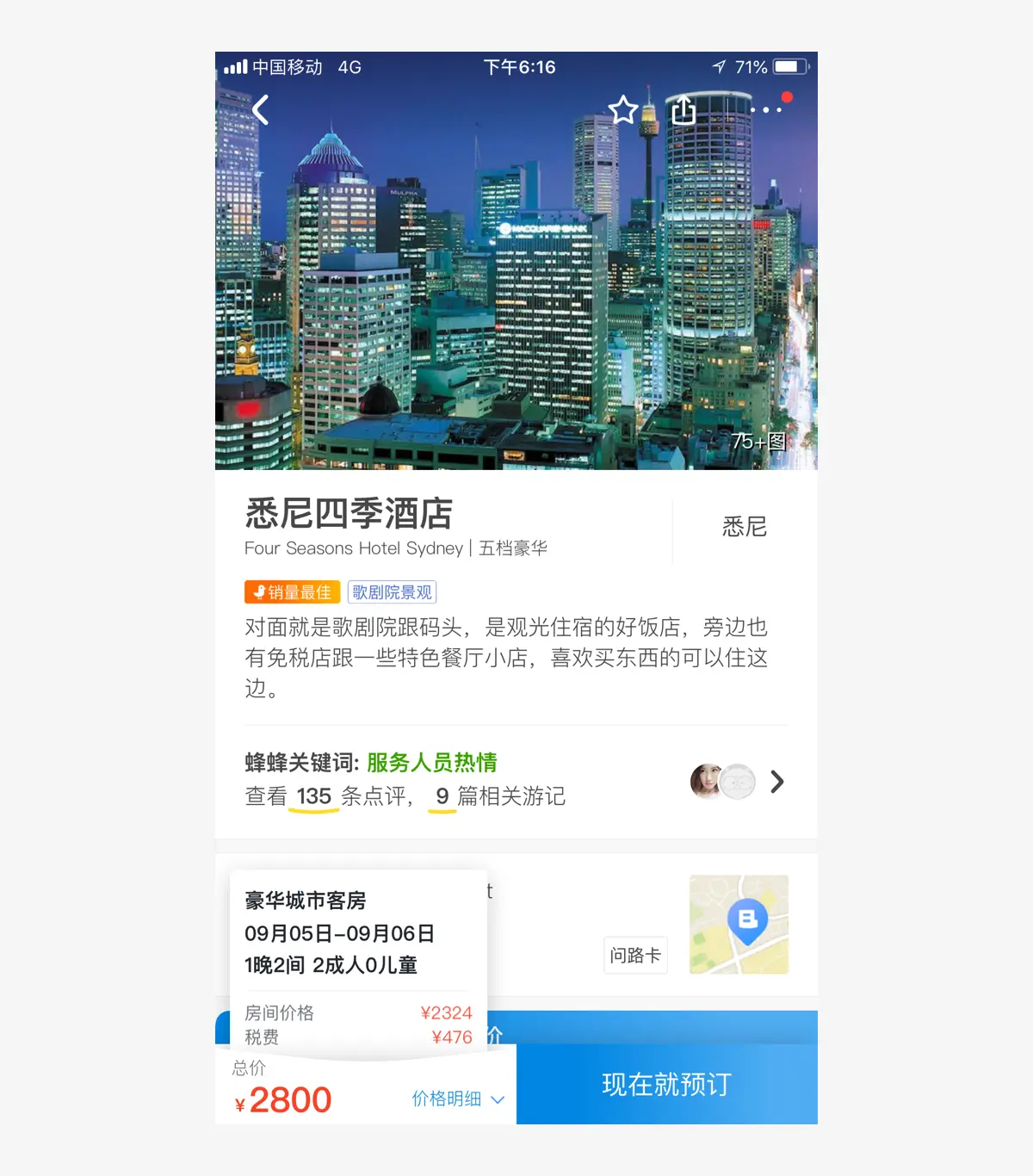This screenshot has width=1033, height=1176.
Task: Book now with 现在就预订
Action: 666,1085
